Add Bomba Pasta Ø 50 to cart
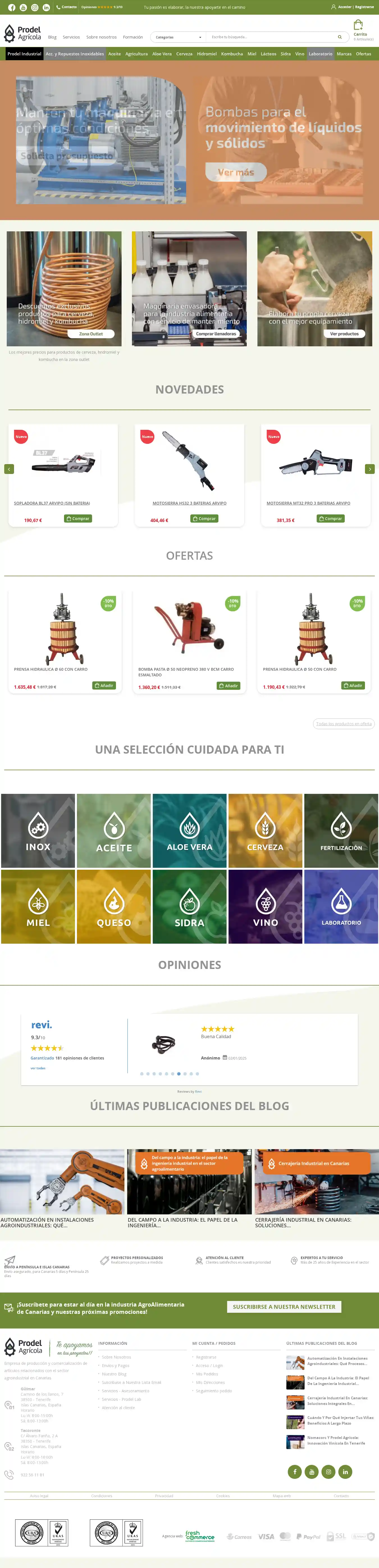 click(x=229, y=685)
